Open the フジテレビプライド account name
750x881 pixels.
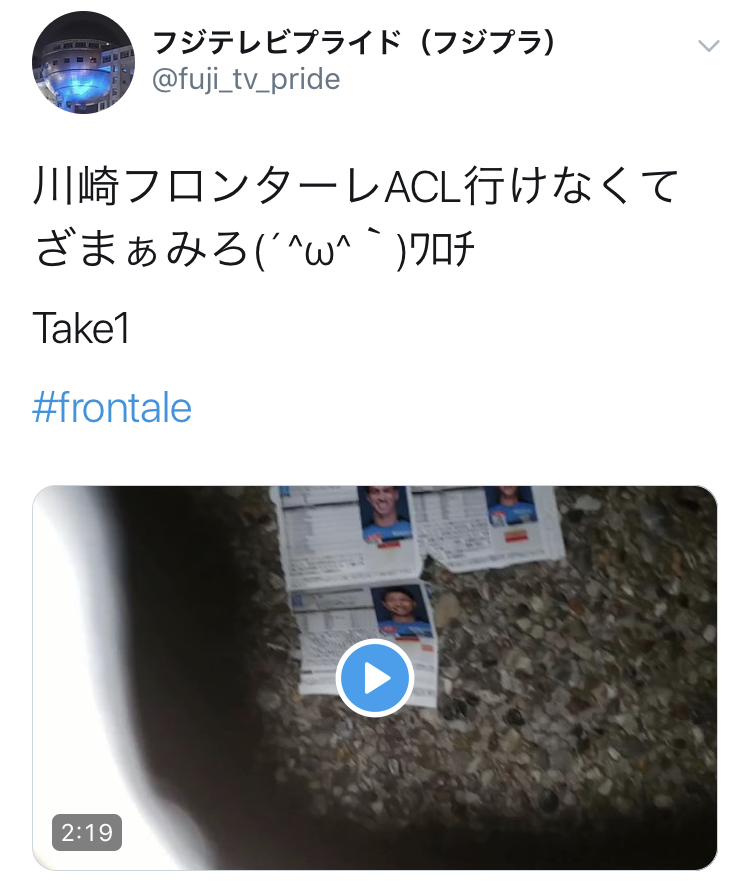pos(354,43)
